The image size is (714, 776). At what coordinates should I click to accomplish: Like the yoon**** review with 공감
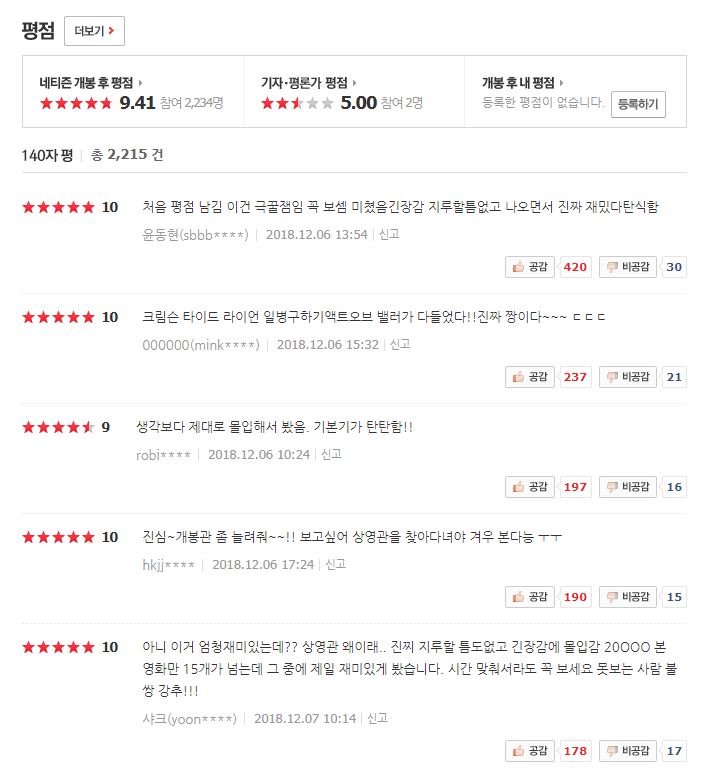click(529, 751)
